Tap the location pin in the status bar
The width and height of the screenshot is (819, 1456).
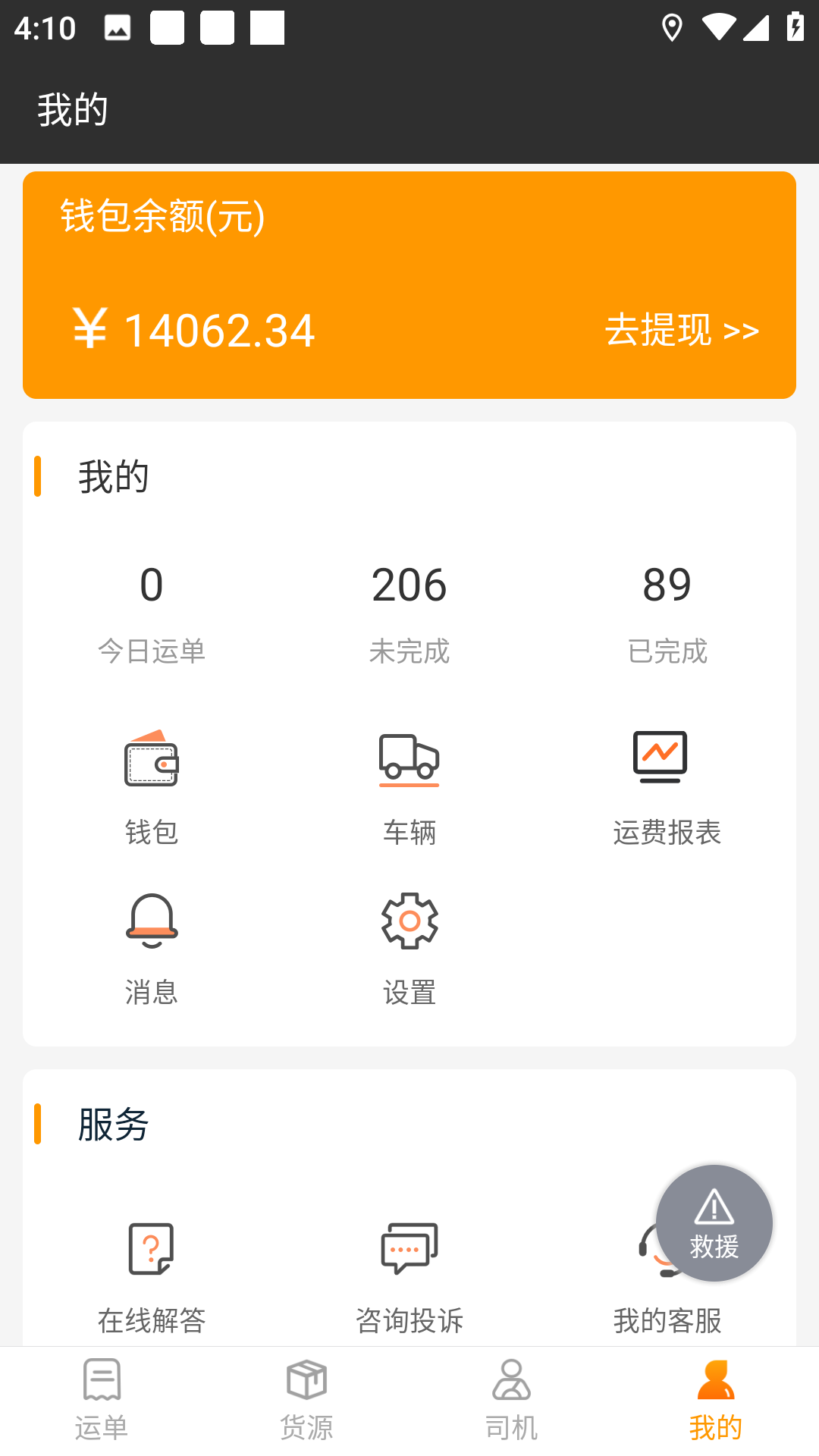coord(671,28)
